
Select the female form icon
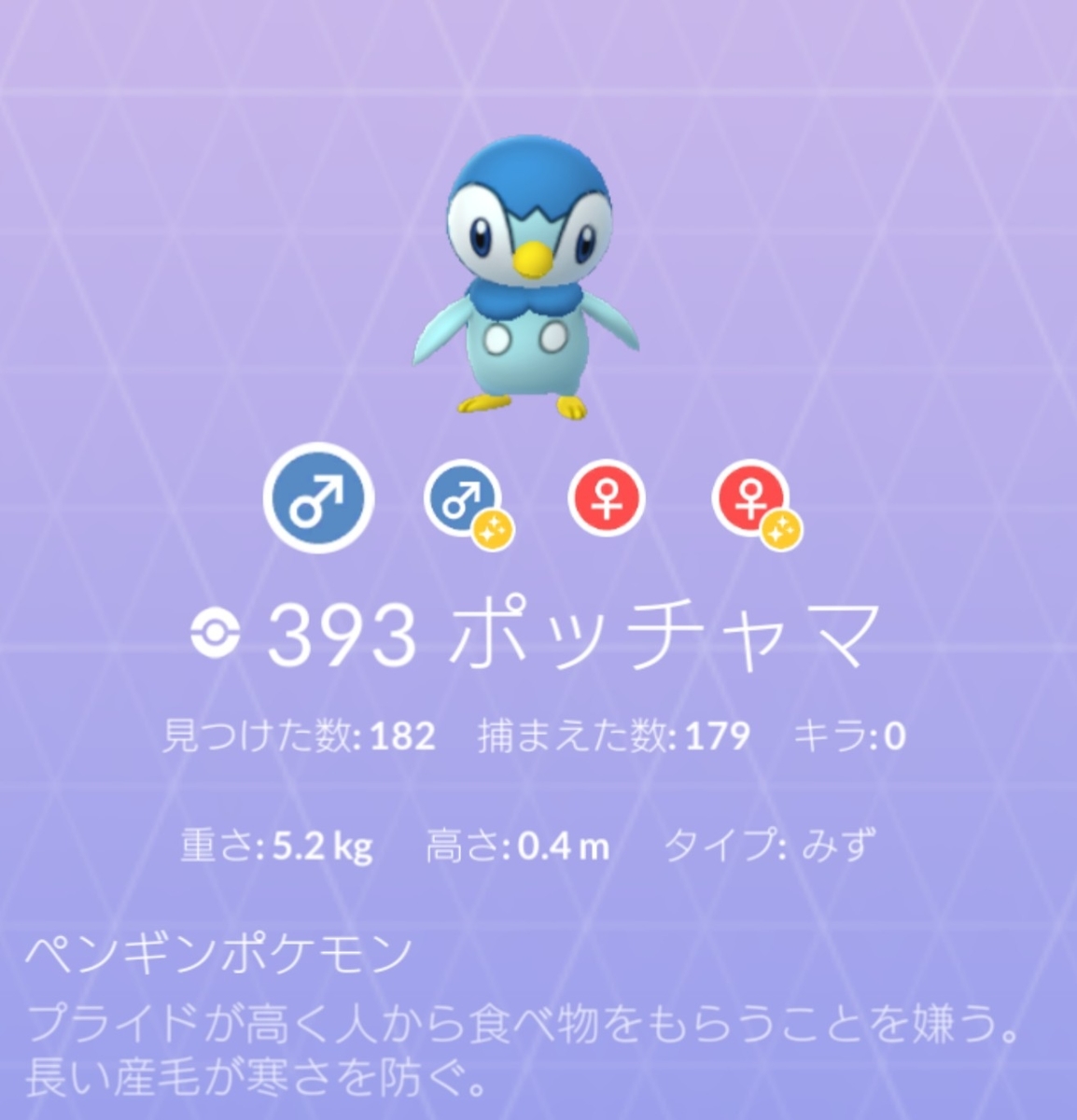[x=607, y=498]
